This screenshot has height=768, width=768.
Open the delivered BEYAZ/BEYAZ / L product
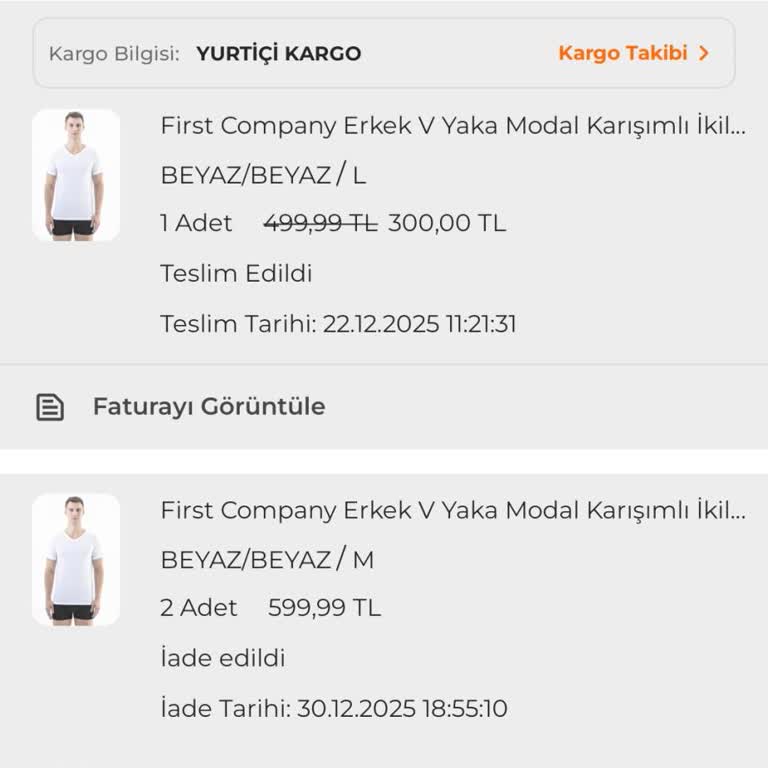click(452, 126)
